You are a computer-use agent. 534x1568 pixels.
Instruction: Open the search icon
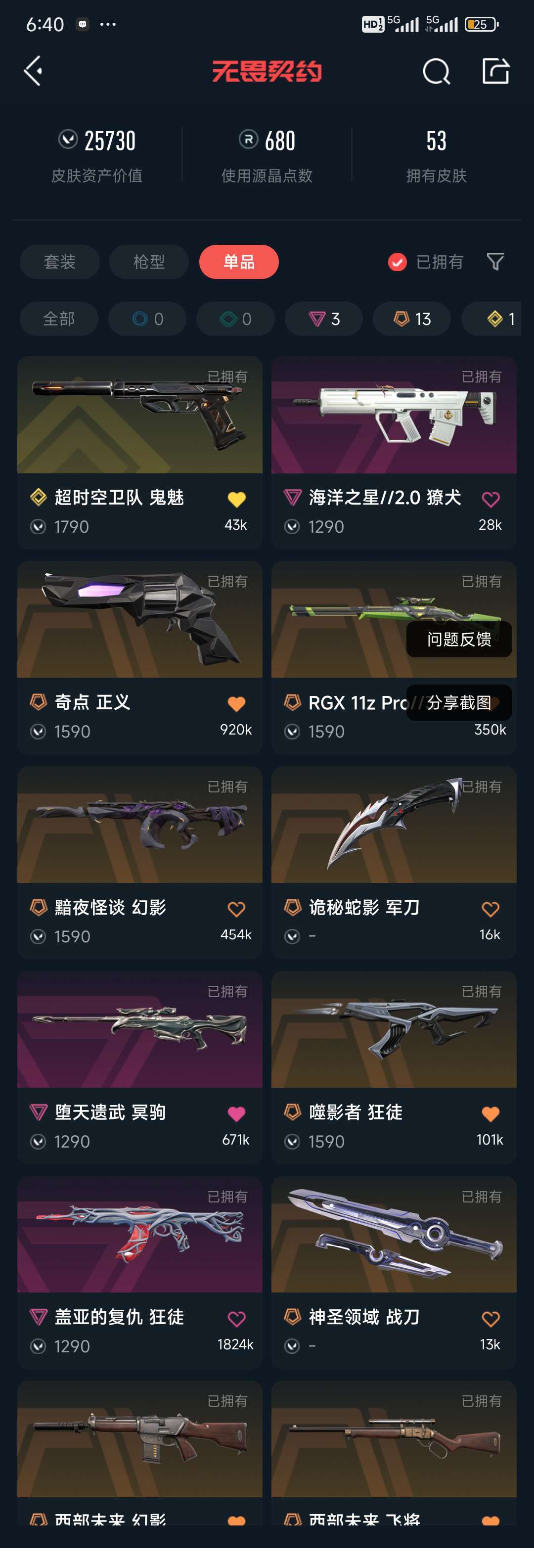436,72
